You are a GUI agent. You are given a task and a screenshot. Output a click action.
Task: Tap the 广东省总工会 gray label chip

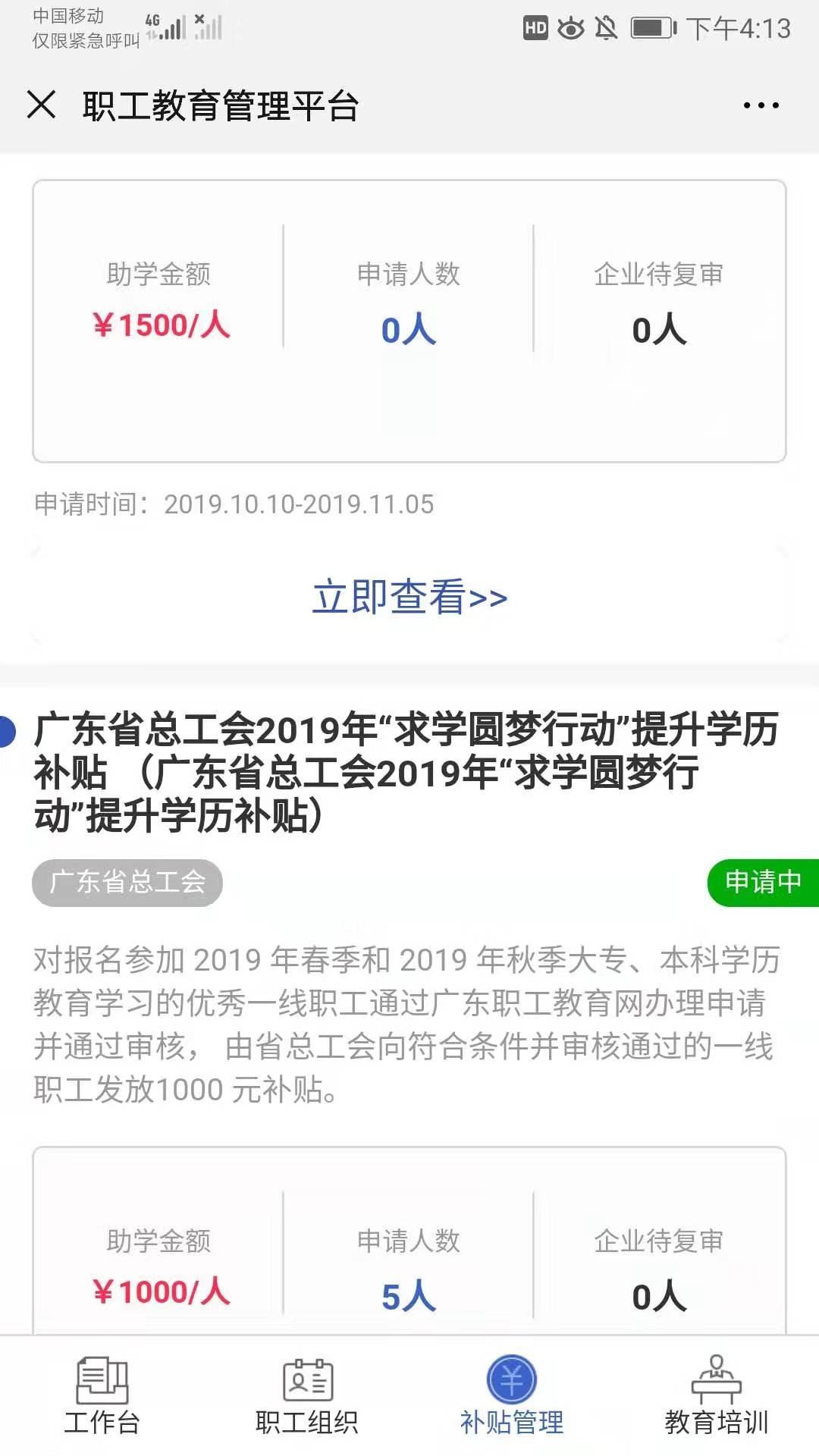[127, 882]
